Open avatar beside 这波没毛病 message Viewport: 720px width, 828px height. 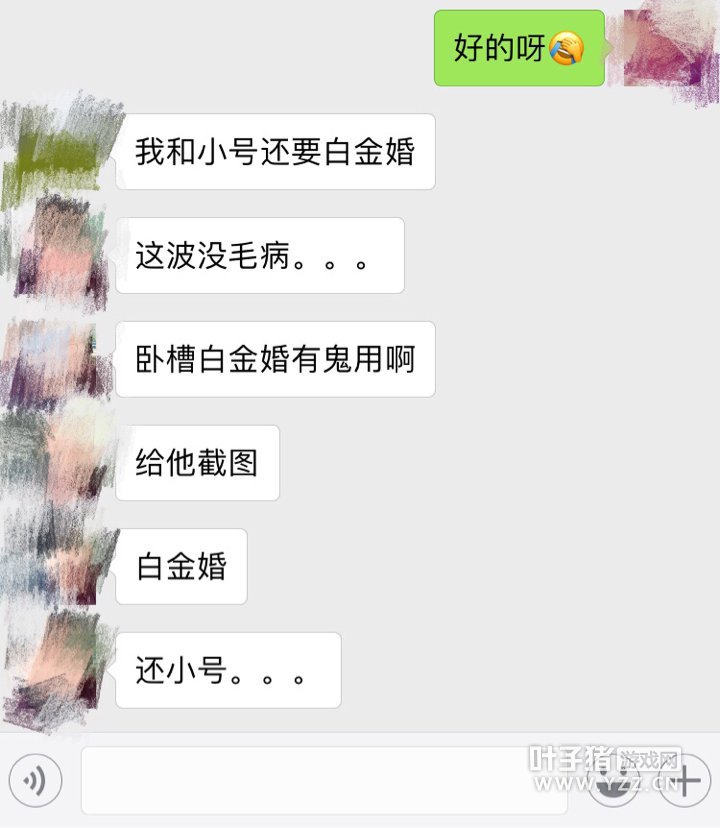pyautogui.click(x=58, y=255)
